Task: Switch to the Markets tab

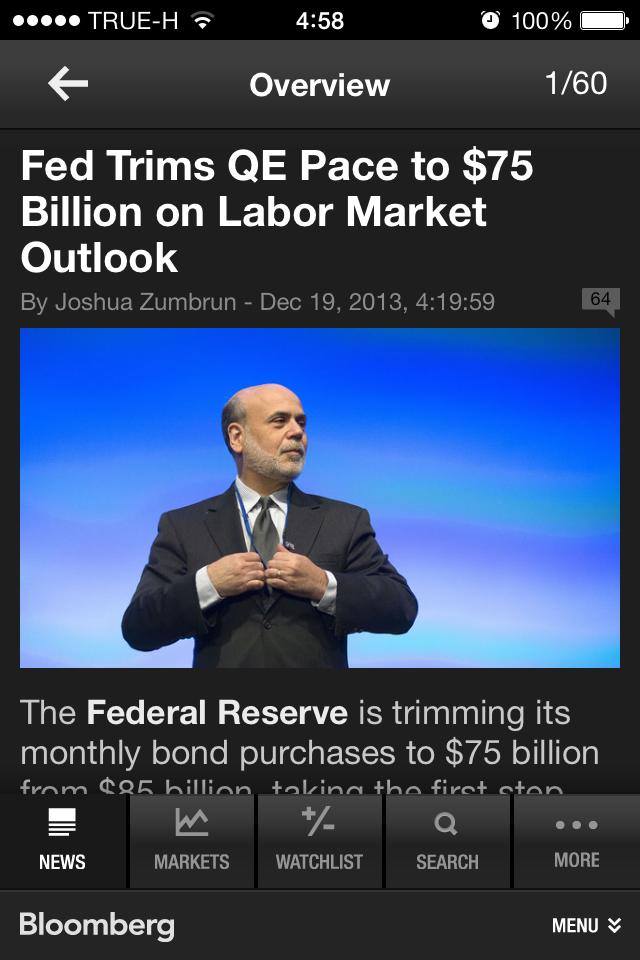Action: [x=192, y=841]
